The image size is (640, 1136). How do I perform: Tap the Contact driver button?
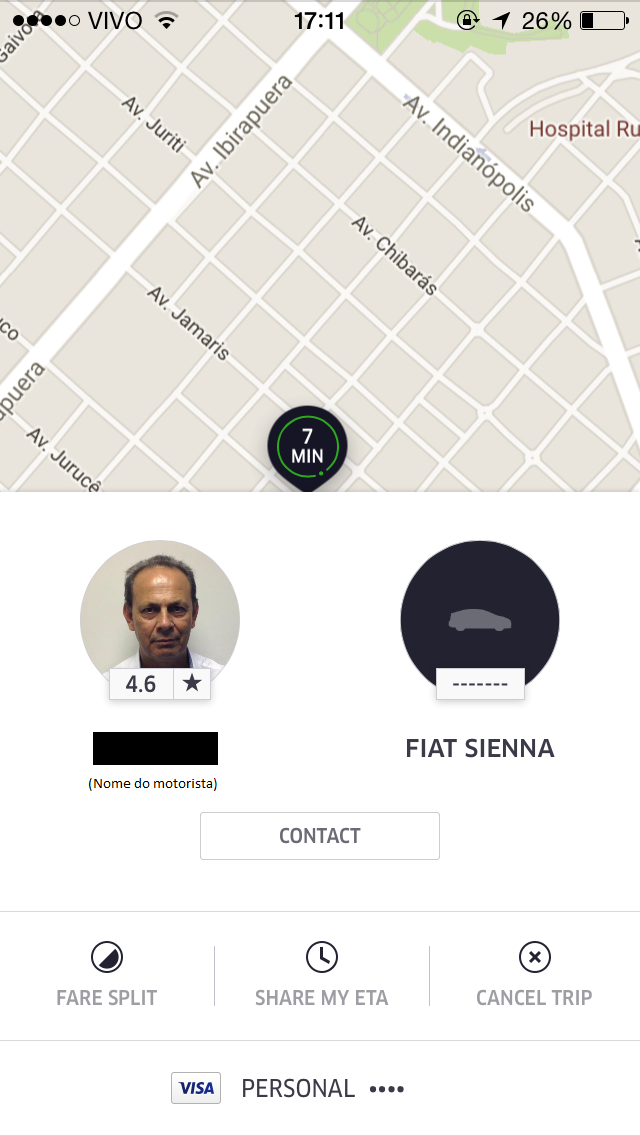pos(320,836)
